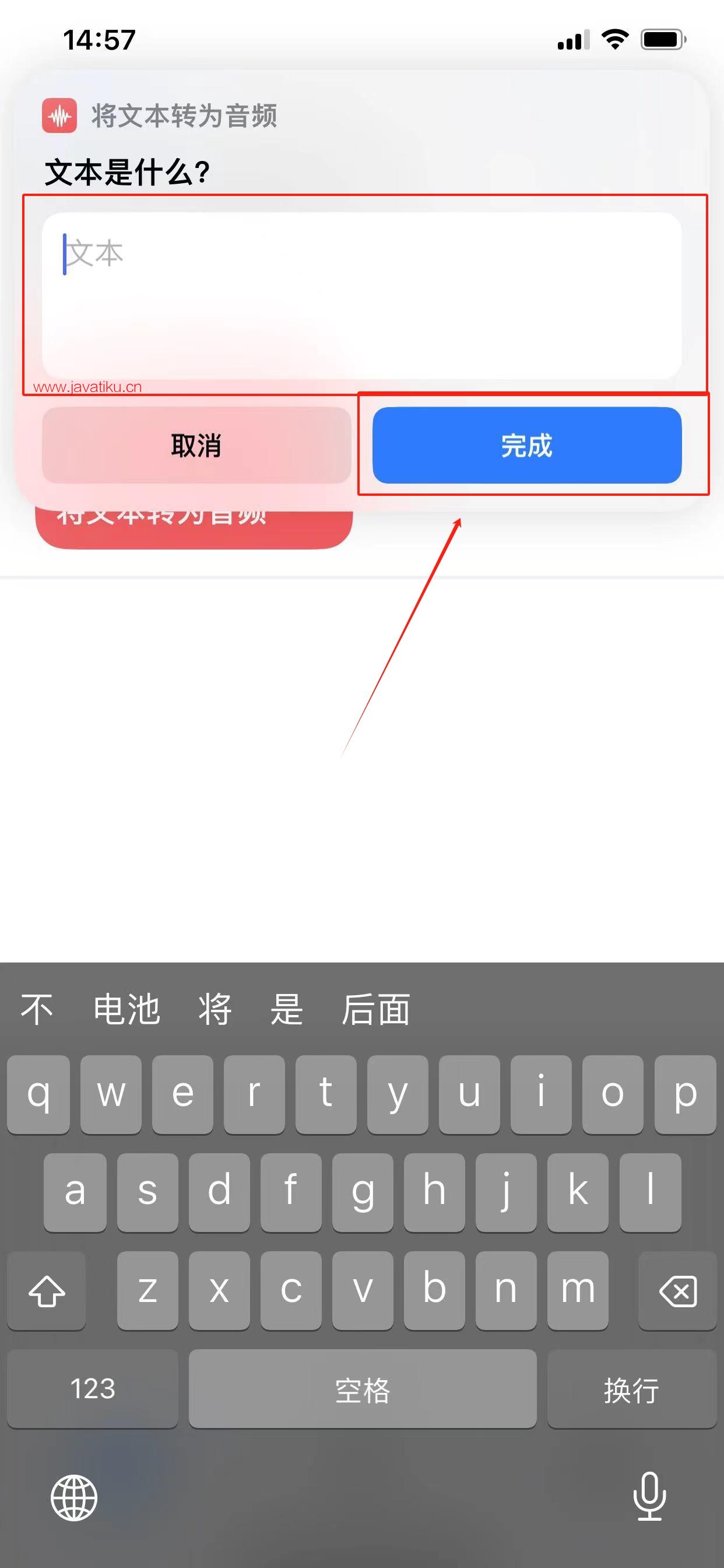Switch input language with globe icon
This screenshot has width=724, height=1568.
pos(73,1497)
